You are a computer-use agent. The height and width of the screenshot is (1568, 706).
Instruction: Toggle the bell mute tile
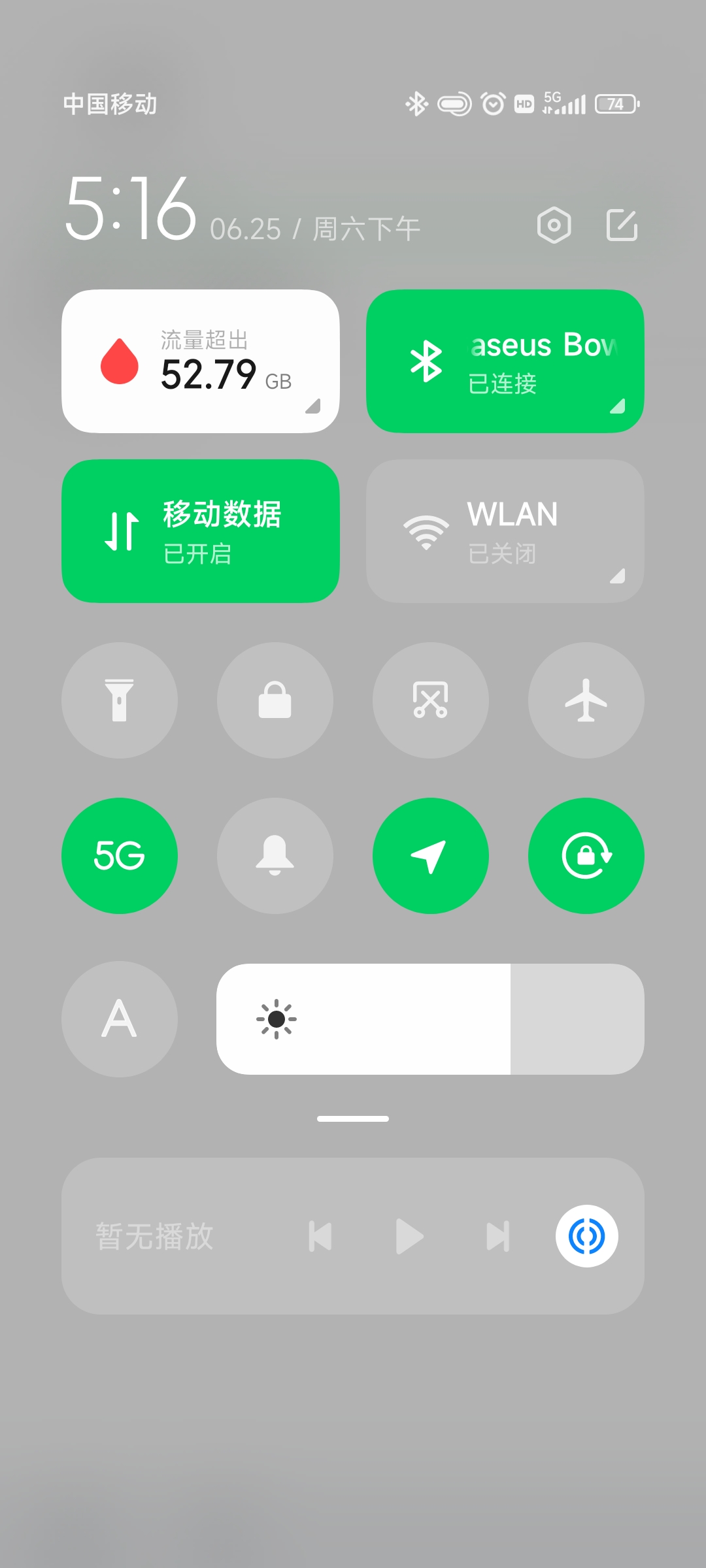(275, 856)
